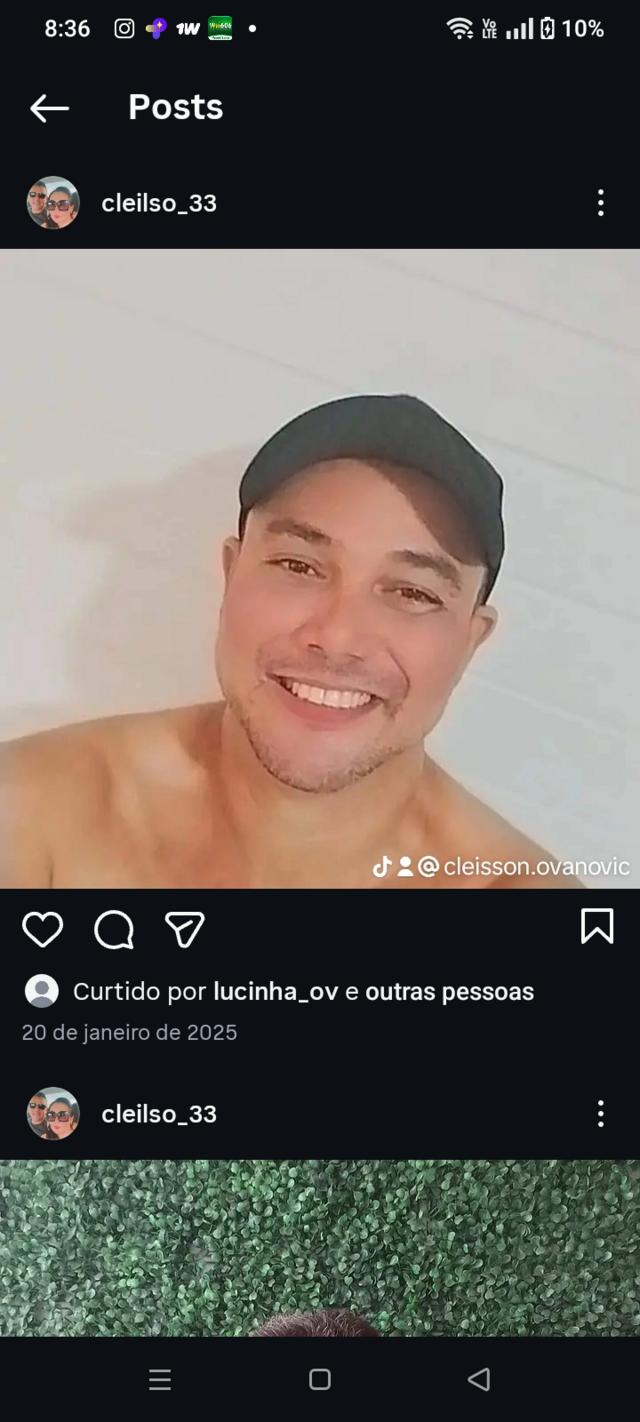
Task: Save the first post with bookmark icon
Action: pos(597,926)
